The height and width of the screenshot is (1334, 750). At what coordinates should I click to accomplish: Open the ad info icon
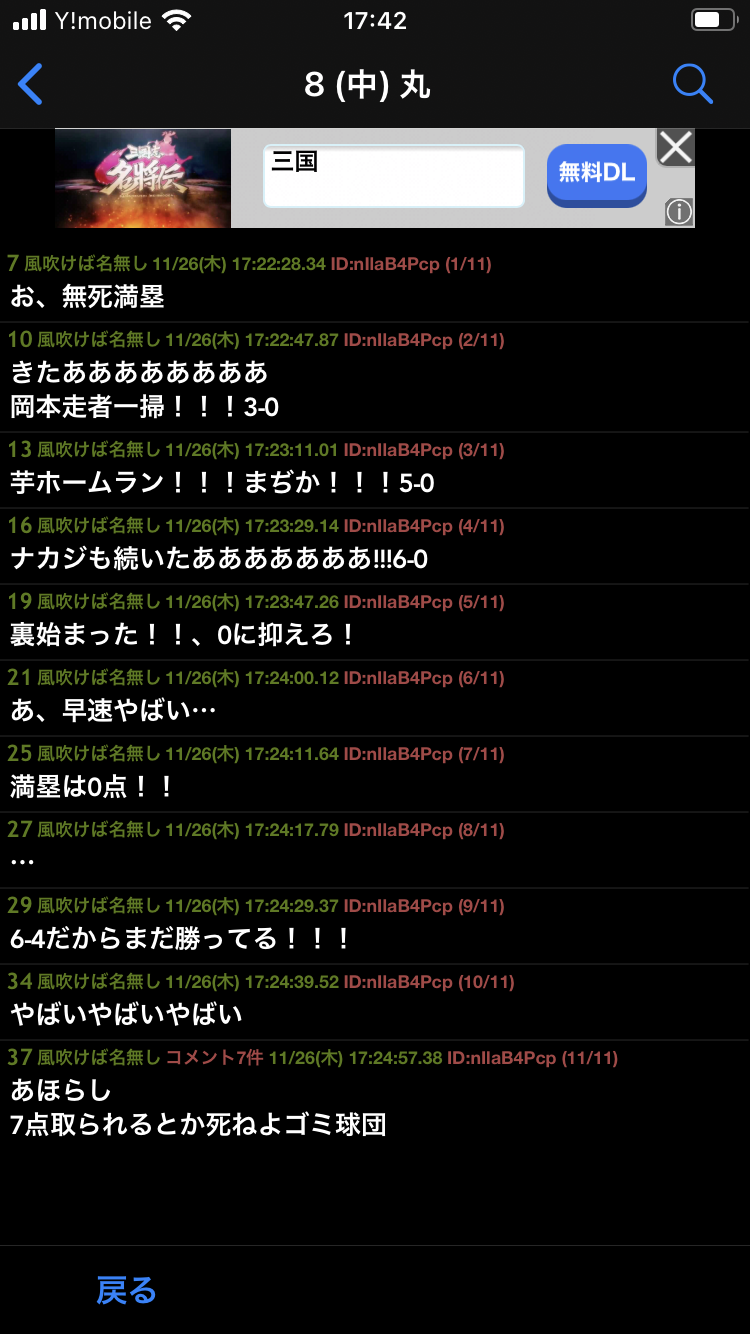679,212
